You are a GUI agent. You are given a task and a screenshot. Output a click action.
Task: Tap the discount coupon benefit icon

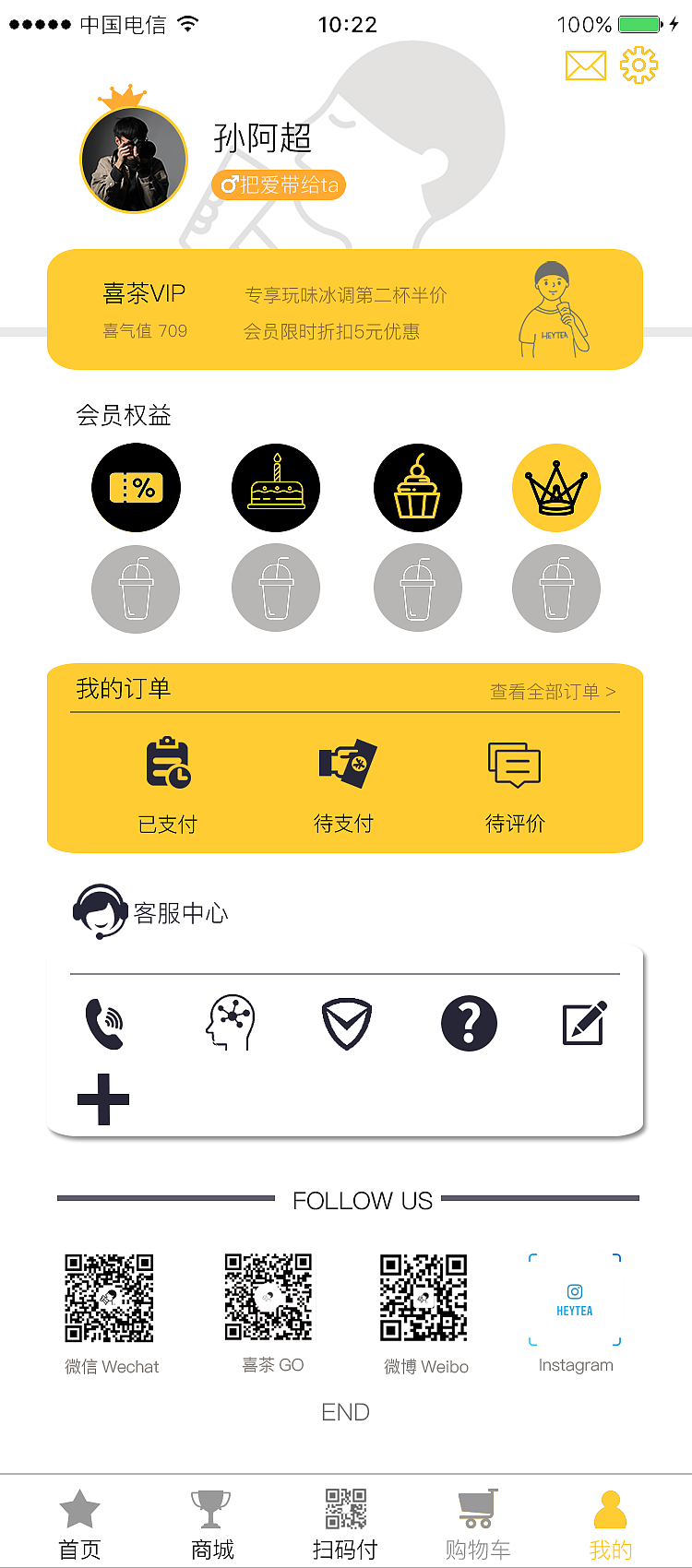point(136,487)
